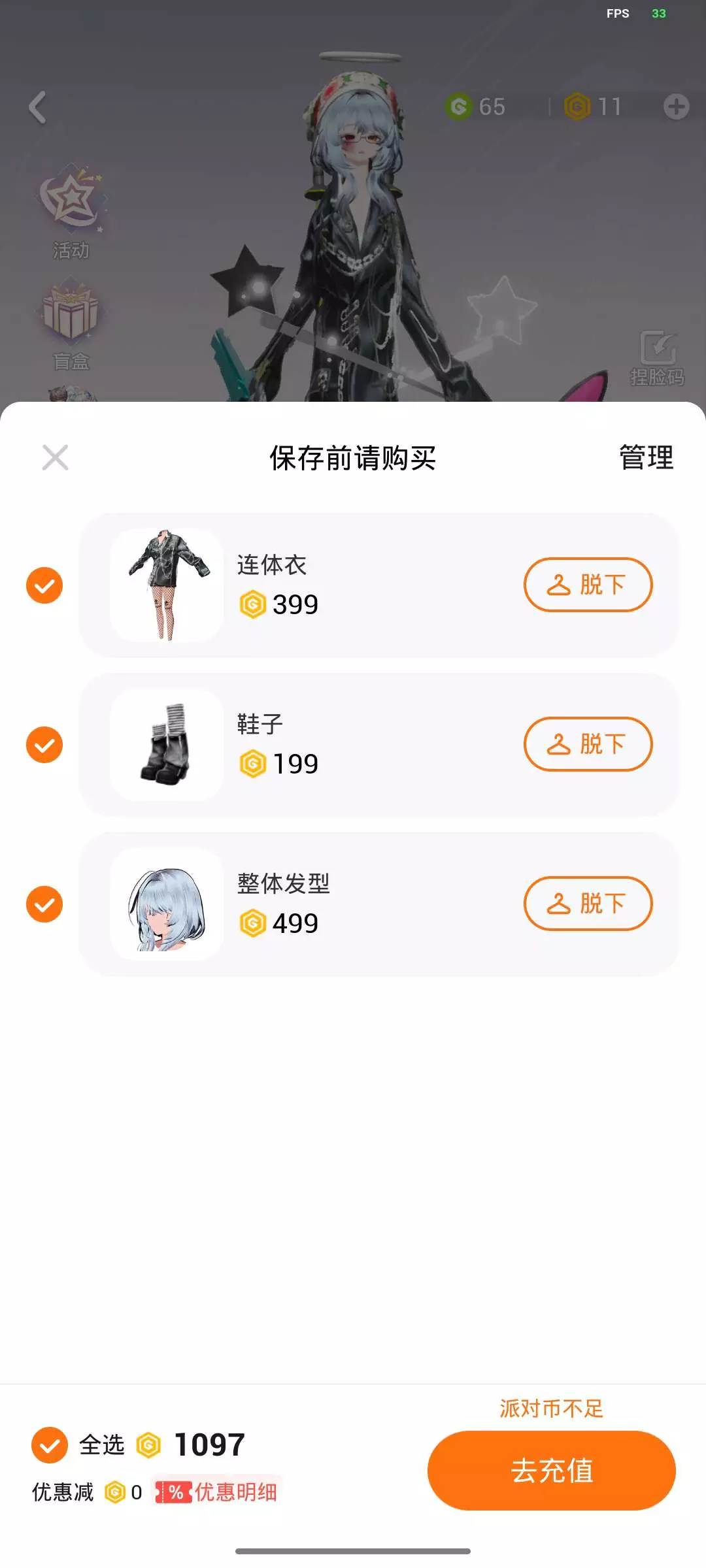Screen dimensions: 706x1568
Task: Remove 整体发型 using 脱下 button
Action: [588, 904]
